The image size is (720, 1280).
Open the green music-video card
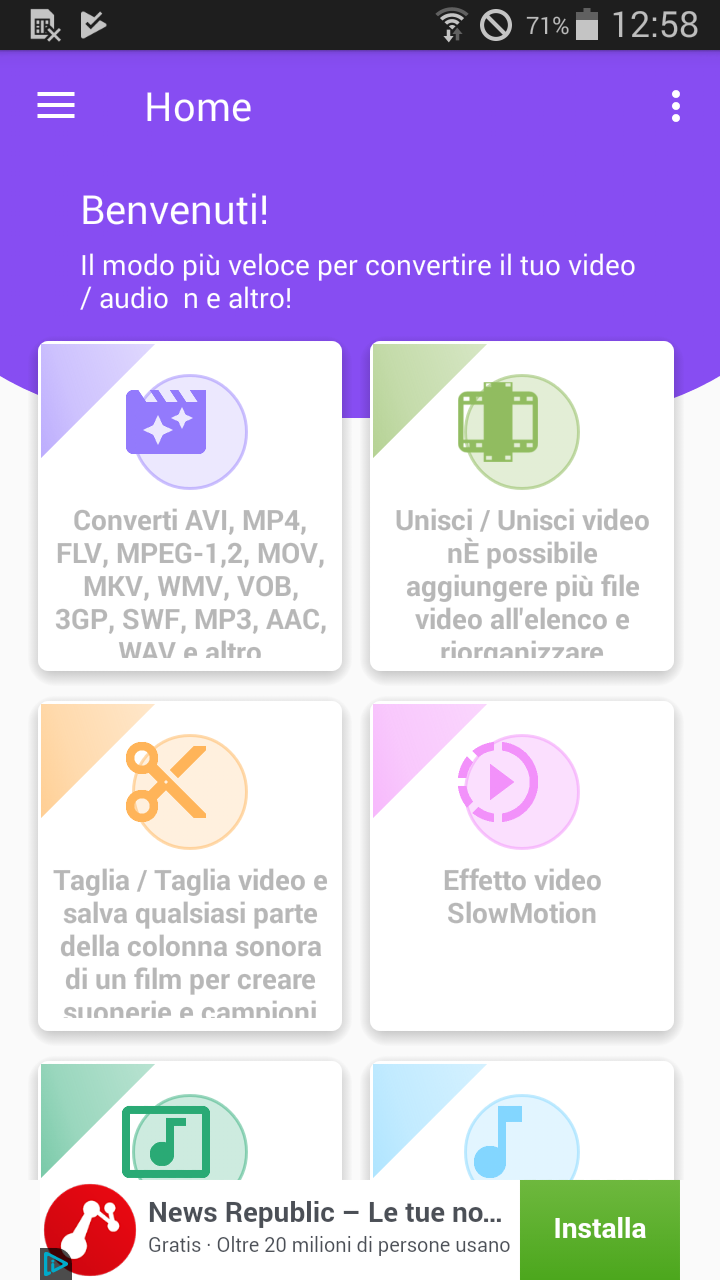click(x=190, y=1120)
